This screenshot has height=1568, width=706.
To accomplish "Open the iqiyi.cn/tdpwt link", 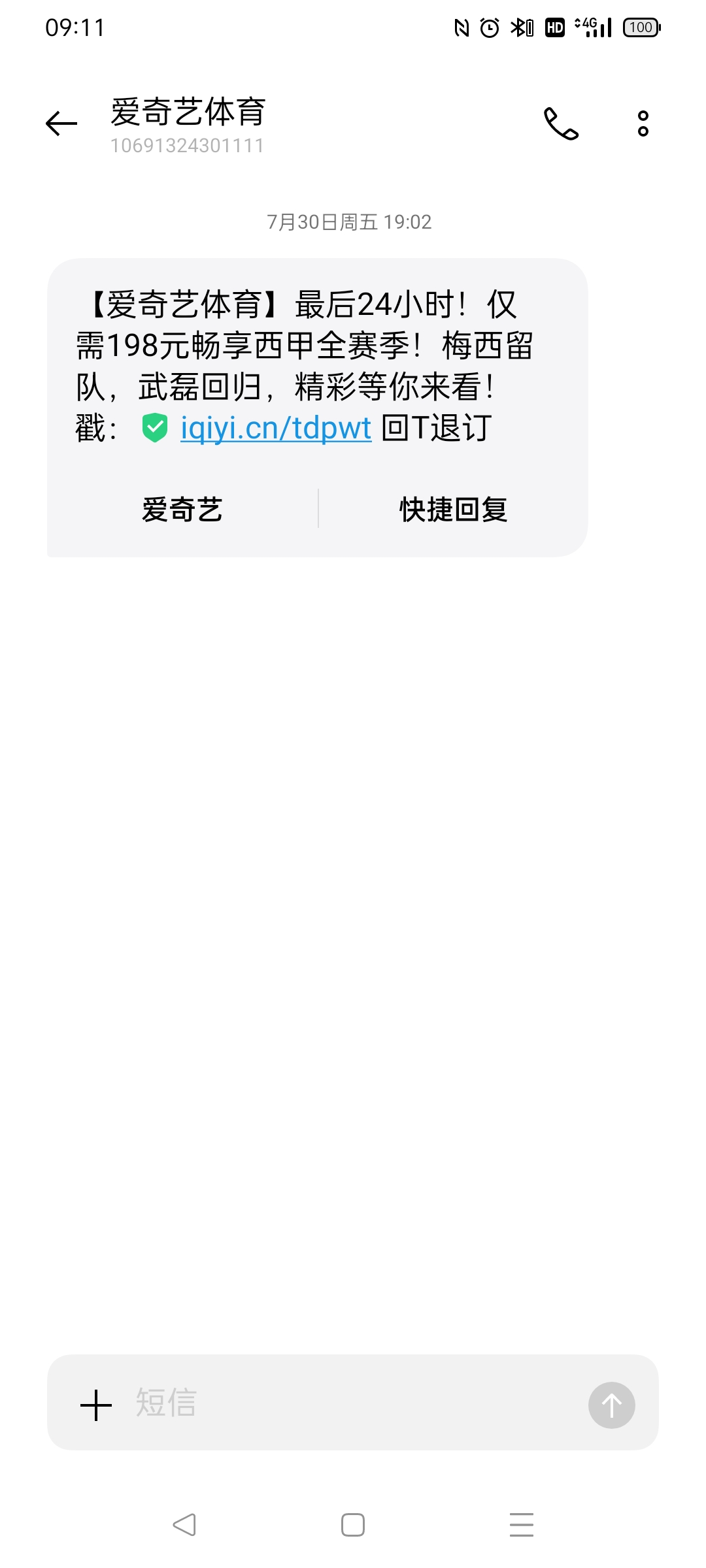I will tap(276, 429).
